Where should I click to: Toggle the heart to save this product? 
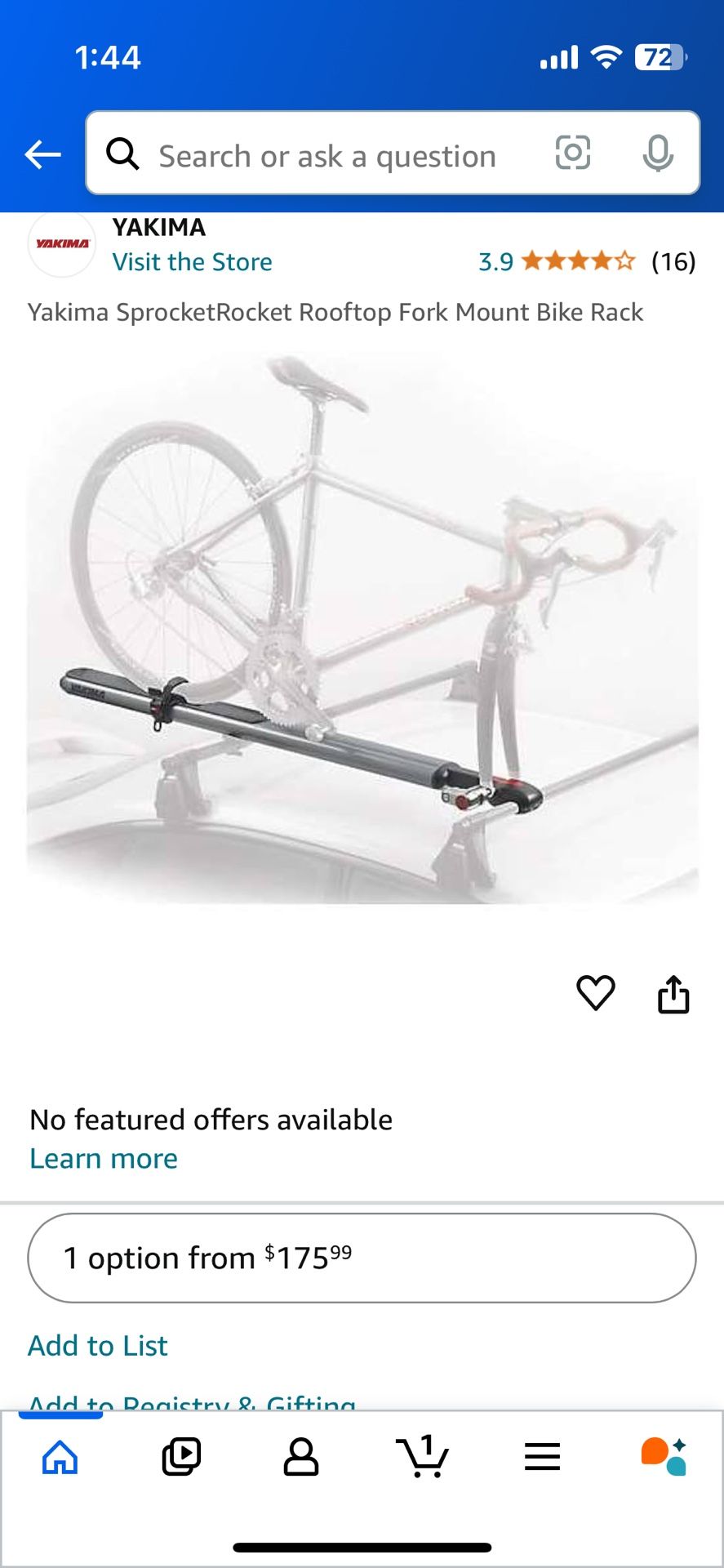[x=596, y=993]
